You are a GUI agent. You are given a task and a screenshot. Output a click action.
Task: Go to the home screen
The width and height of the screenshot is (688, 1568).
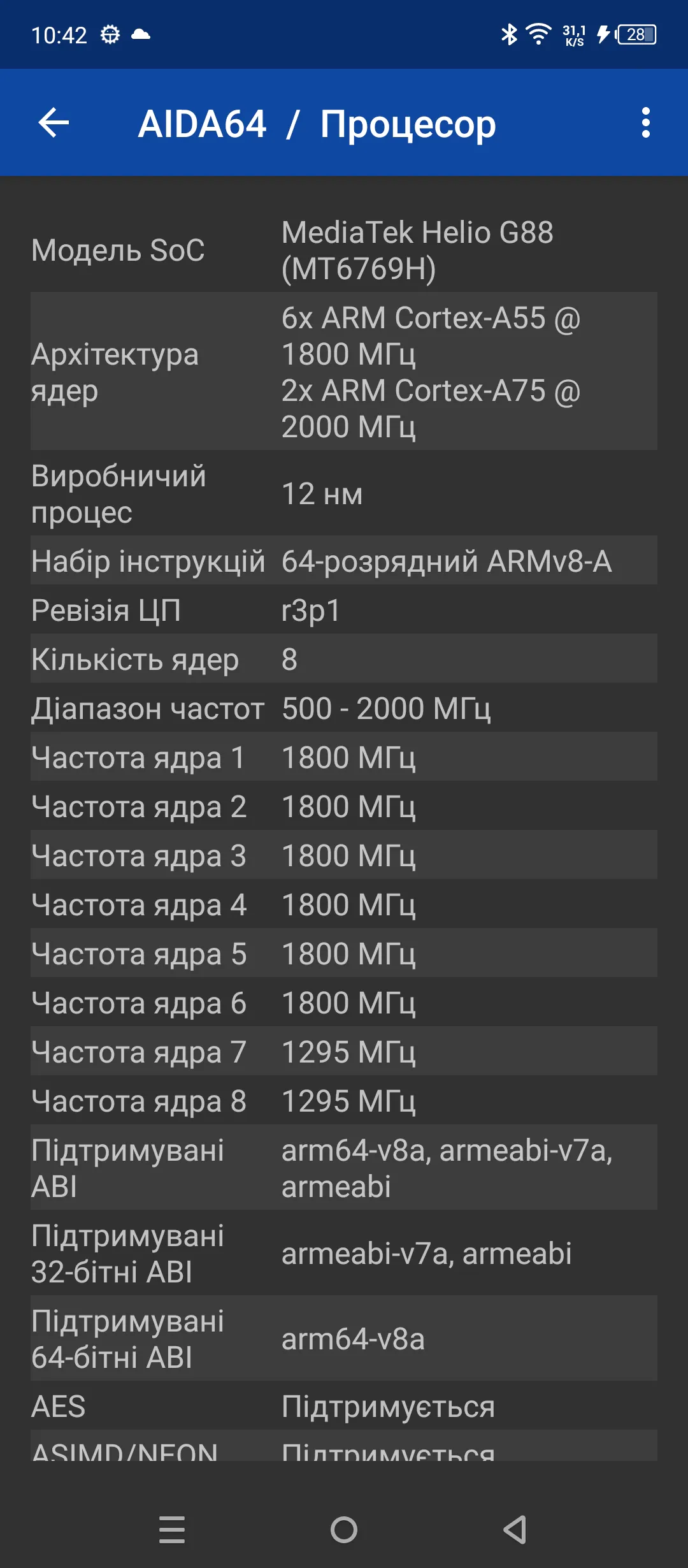coord(344,1529)
